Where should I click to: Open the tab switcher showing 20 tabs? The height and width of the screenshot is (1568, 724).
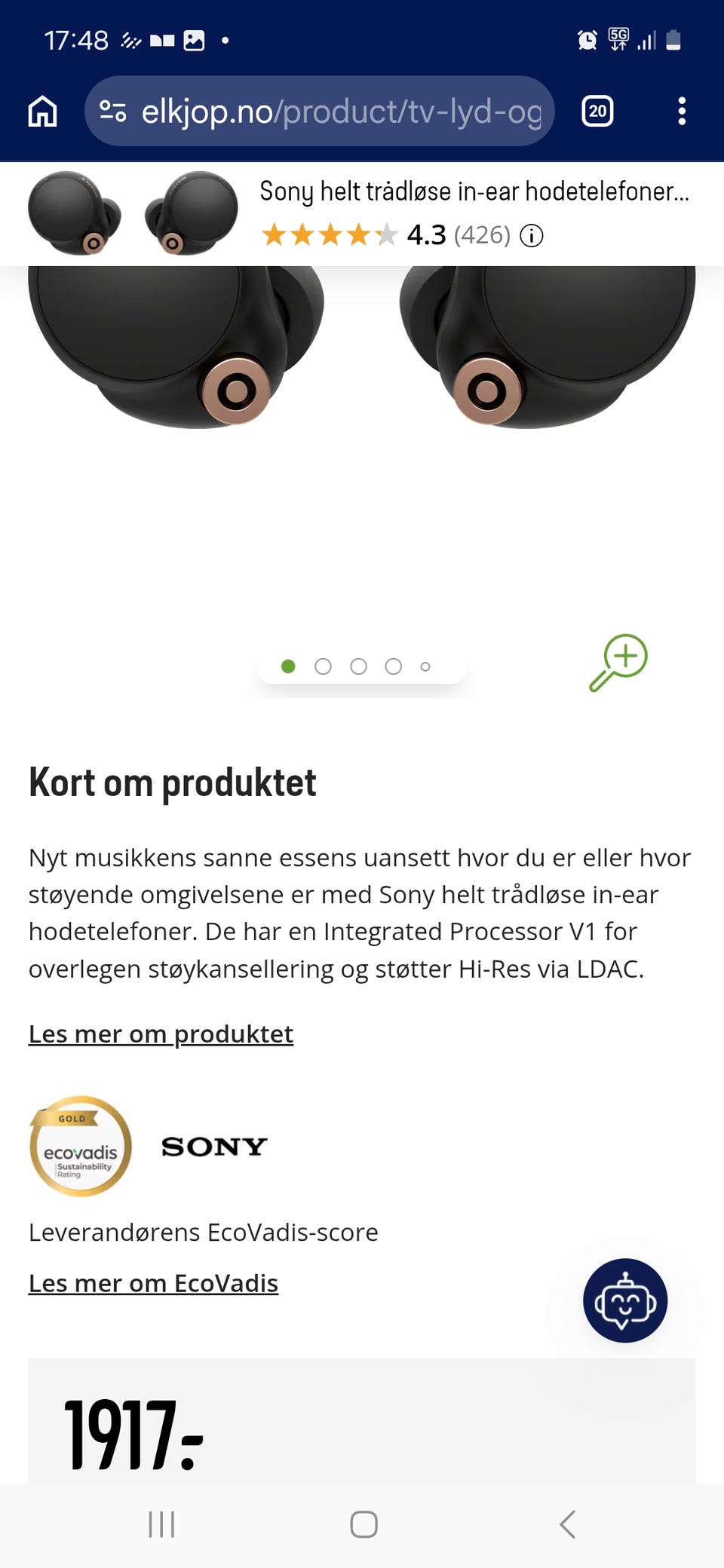(x=597, y=111)
